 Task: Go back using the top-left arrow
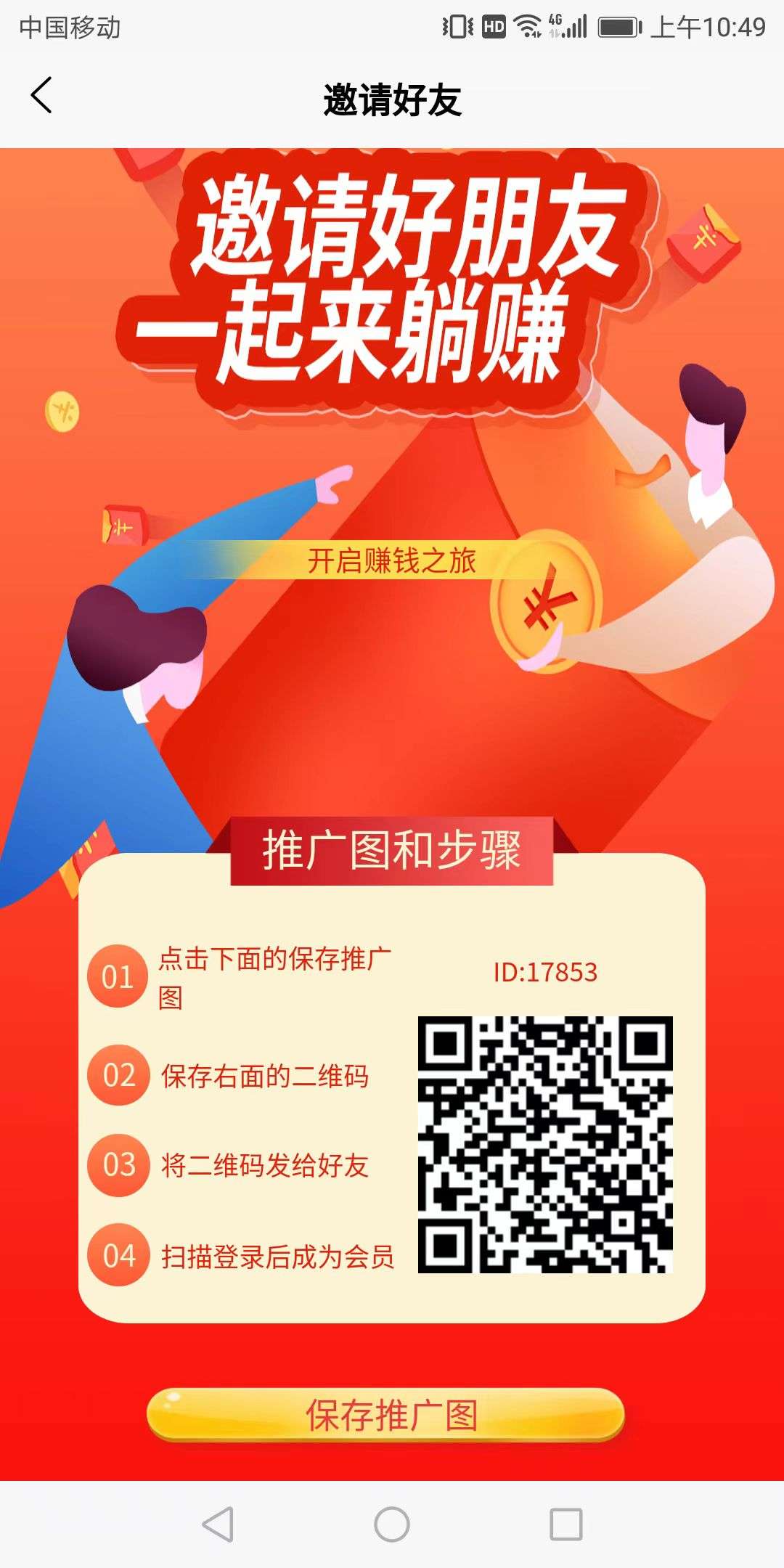coord(41,96)
